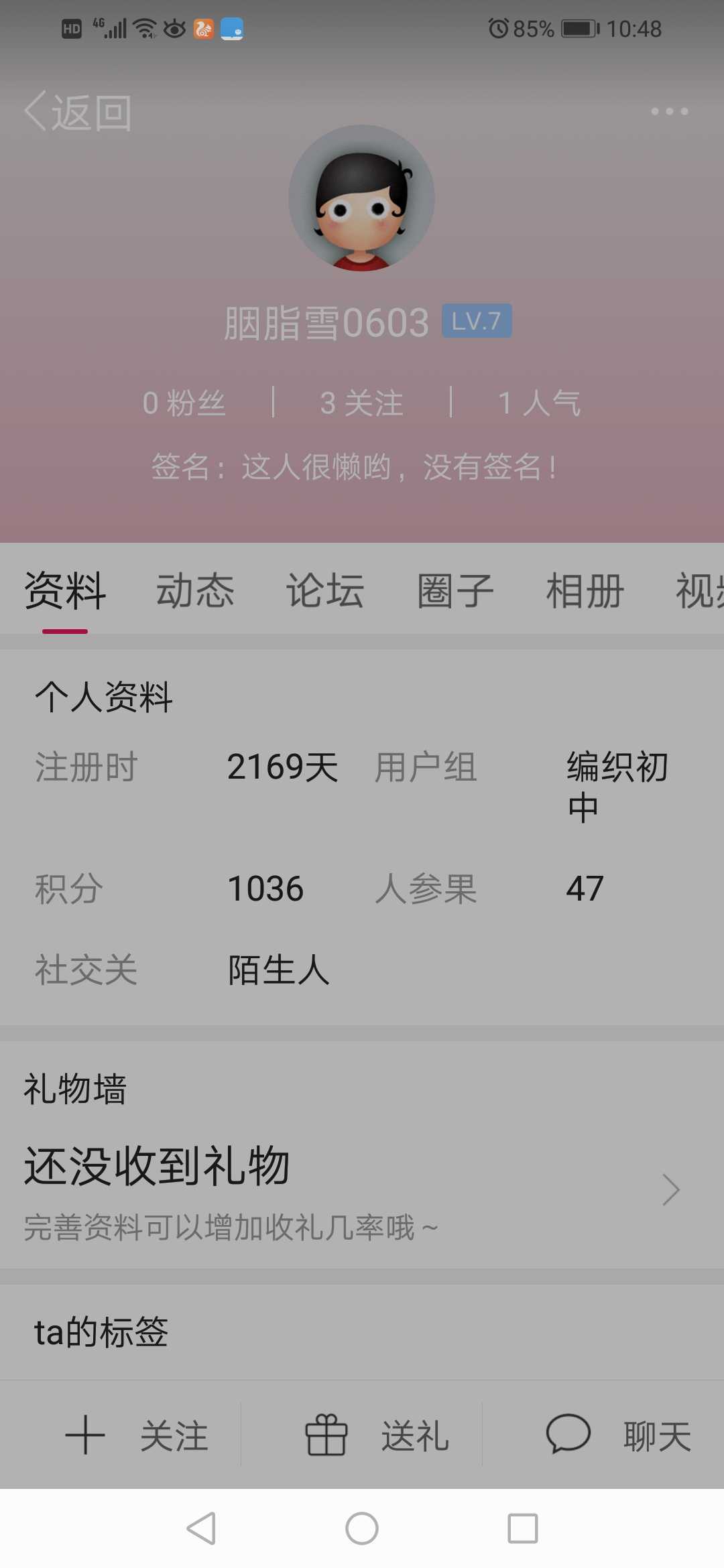This screenshot has width=724, height=1568.
Task: View the profile avatar of 胭脂雪0603
Action: (x=362, y=198)
